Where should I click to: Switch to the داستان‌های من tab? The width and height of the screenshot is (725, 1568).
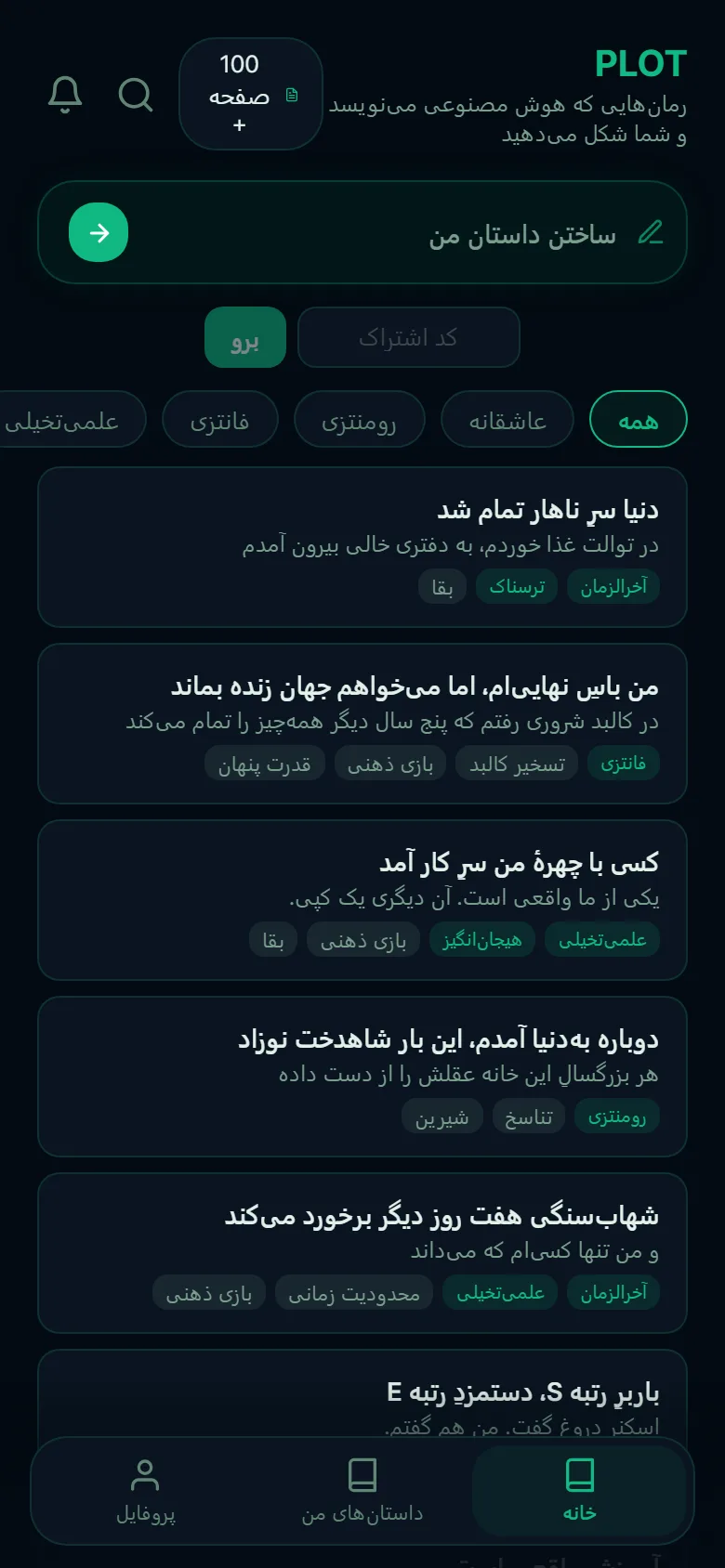[x=362, y=1491]
